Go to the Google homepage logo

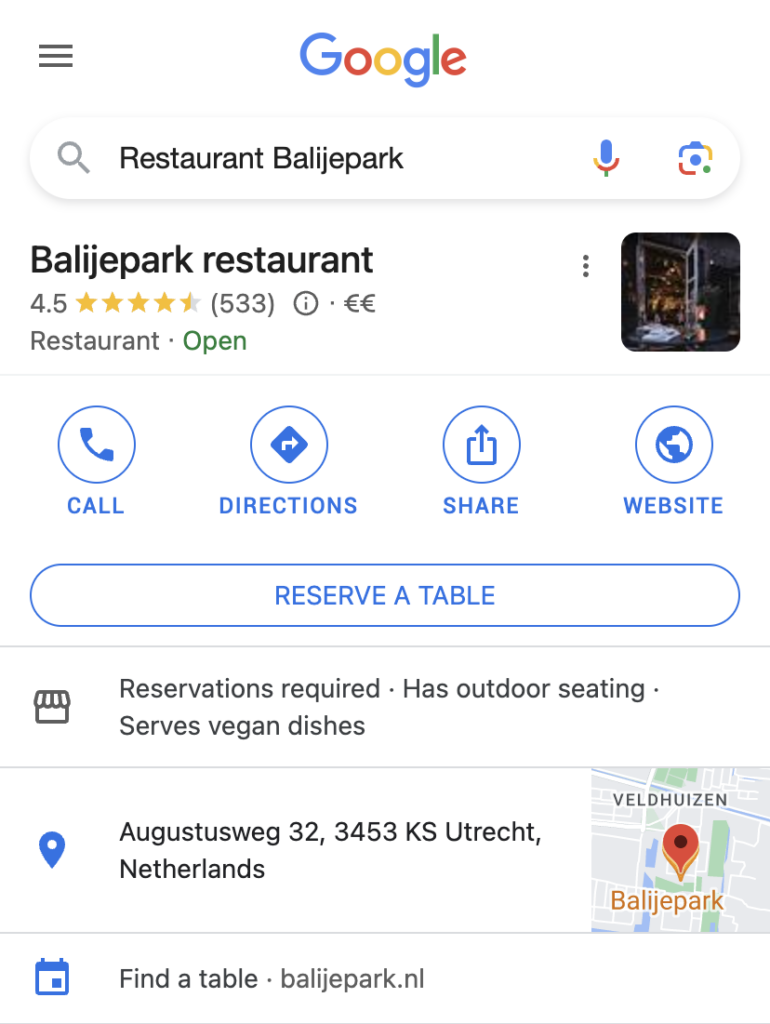coord(383,58)
